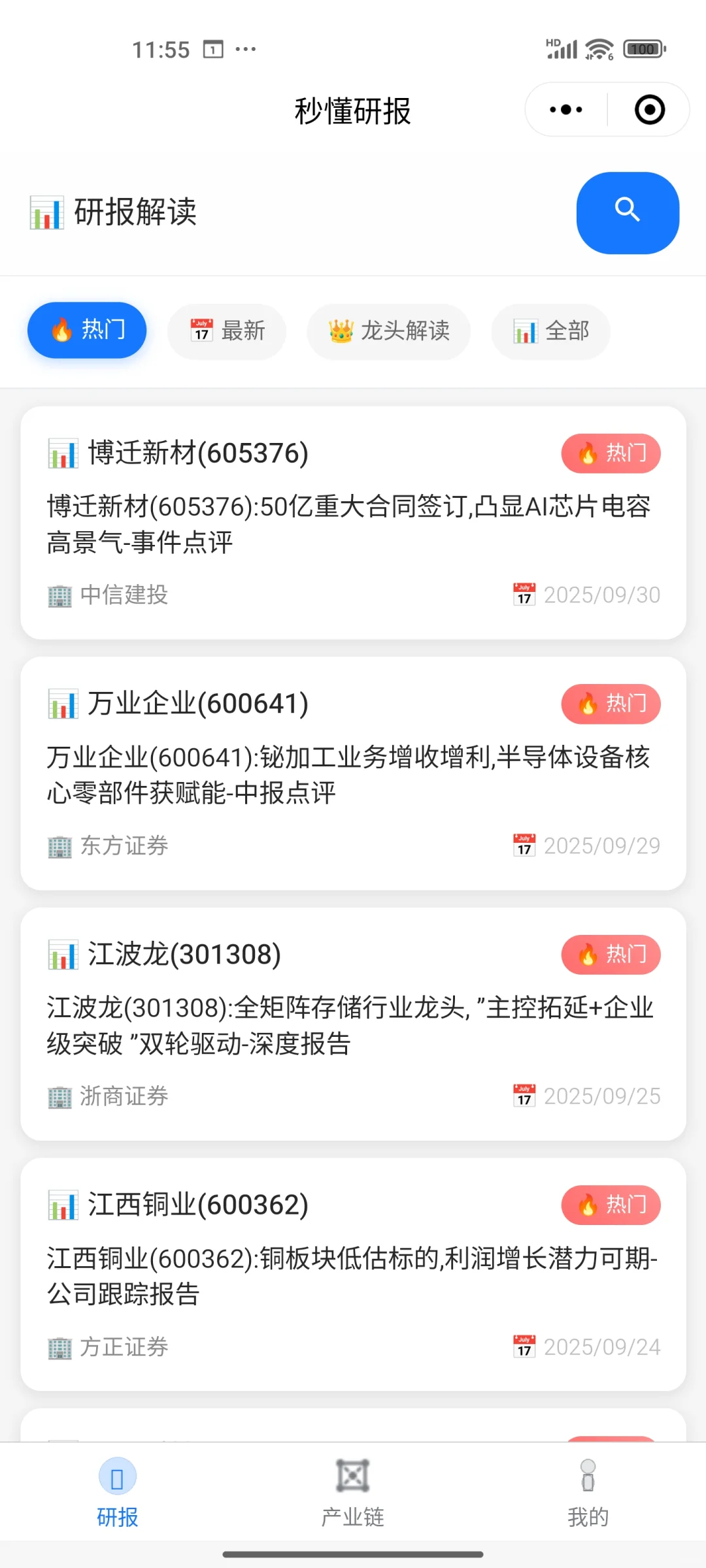The width and height of the screenshot is (706, 1568).
Task: Close the mini program via circle icon
Action: click(x=649, y=110)
